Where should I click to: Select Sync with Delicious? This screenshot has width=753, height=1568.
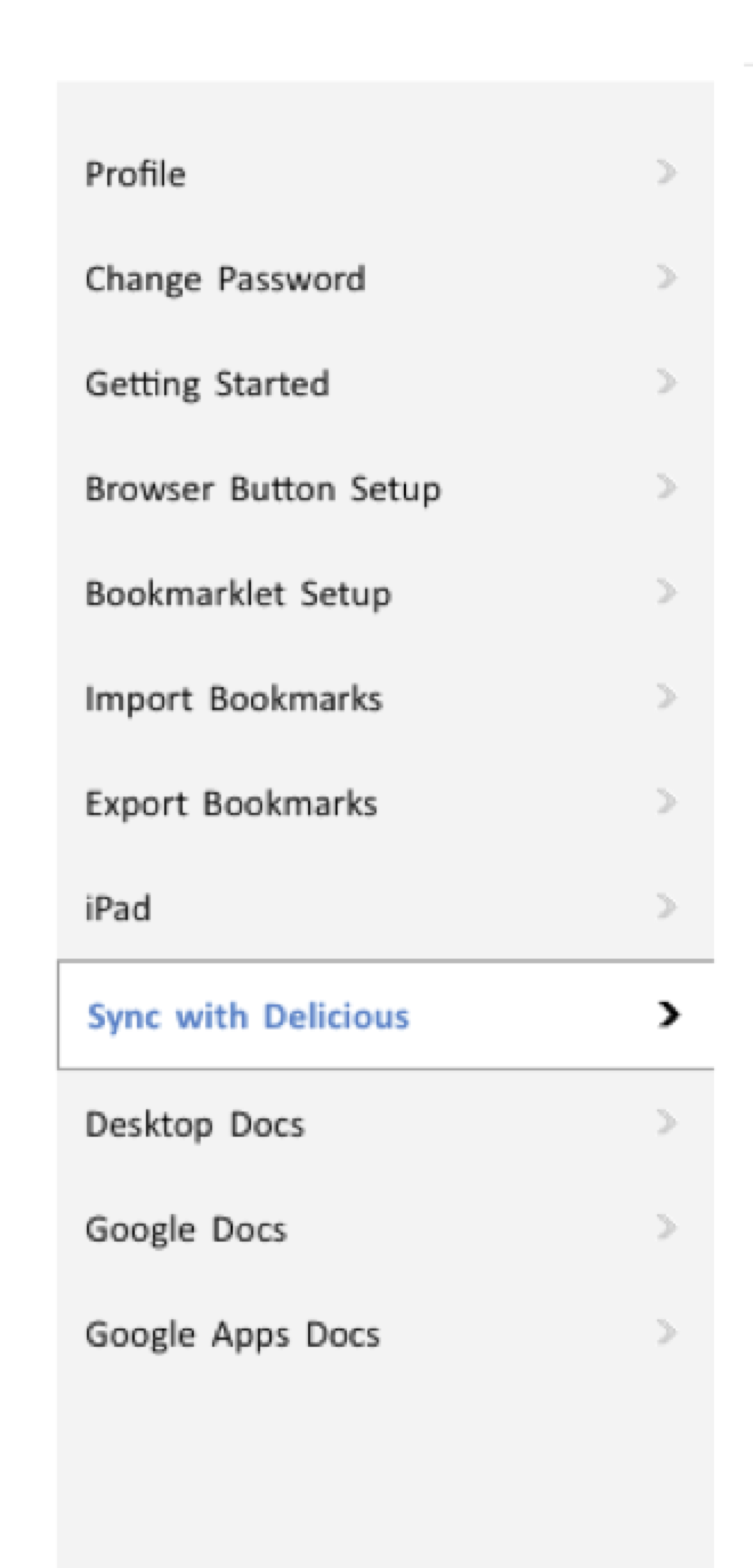pyautogui.click(x=386, y=1015)
